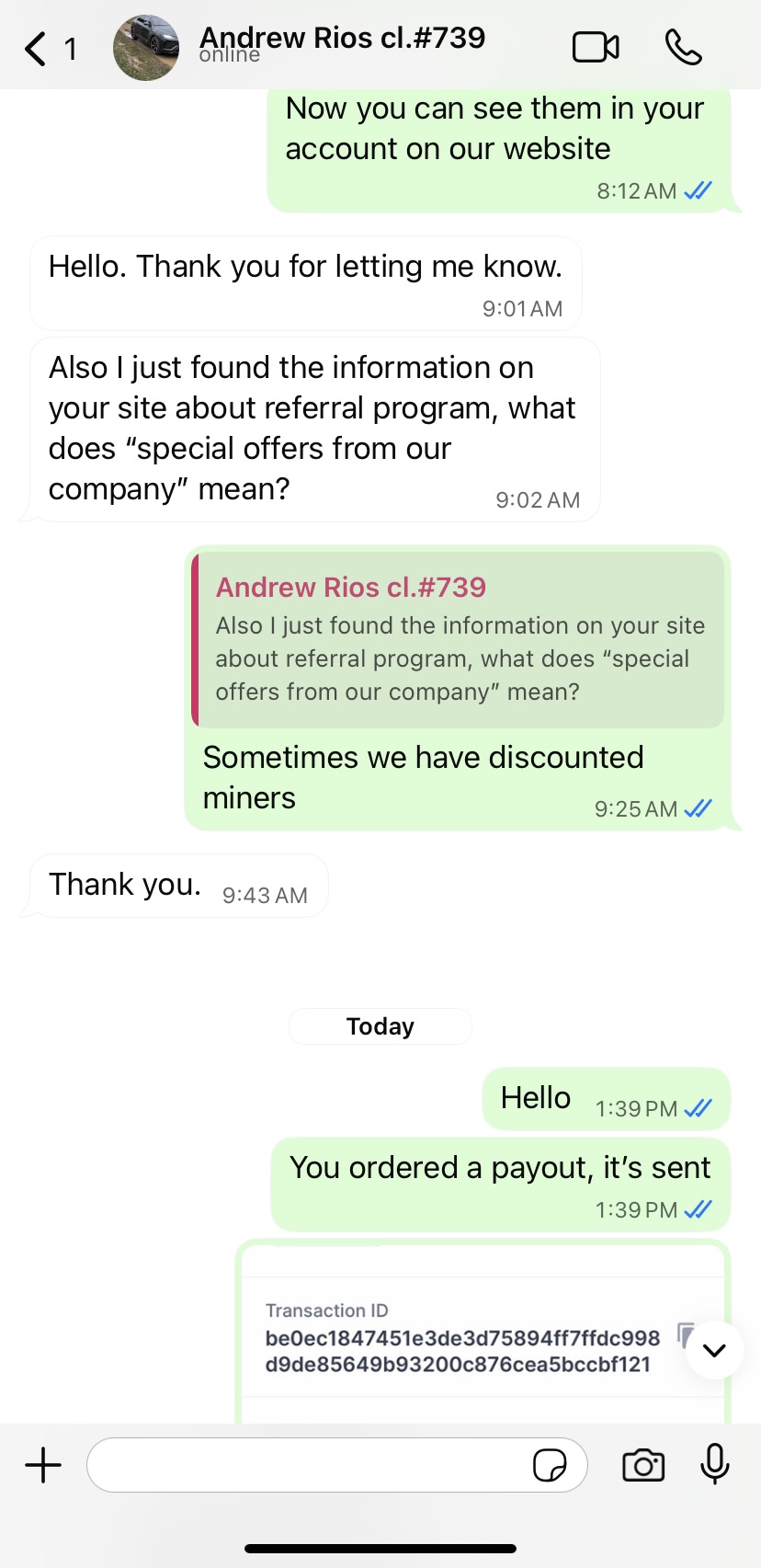This screenshot has height=1568, width=761.
Task: Open the sticker picker
Action: [550, 1465]
